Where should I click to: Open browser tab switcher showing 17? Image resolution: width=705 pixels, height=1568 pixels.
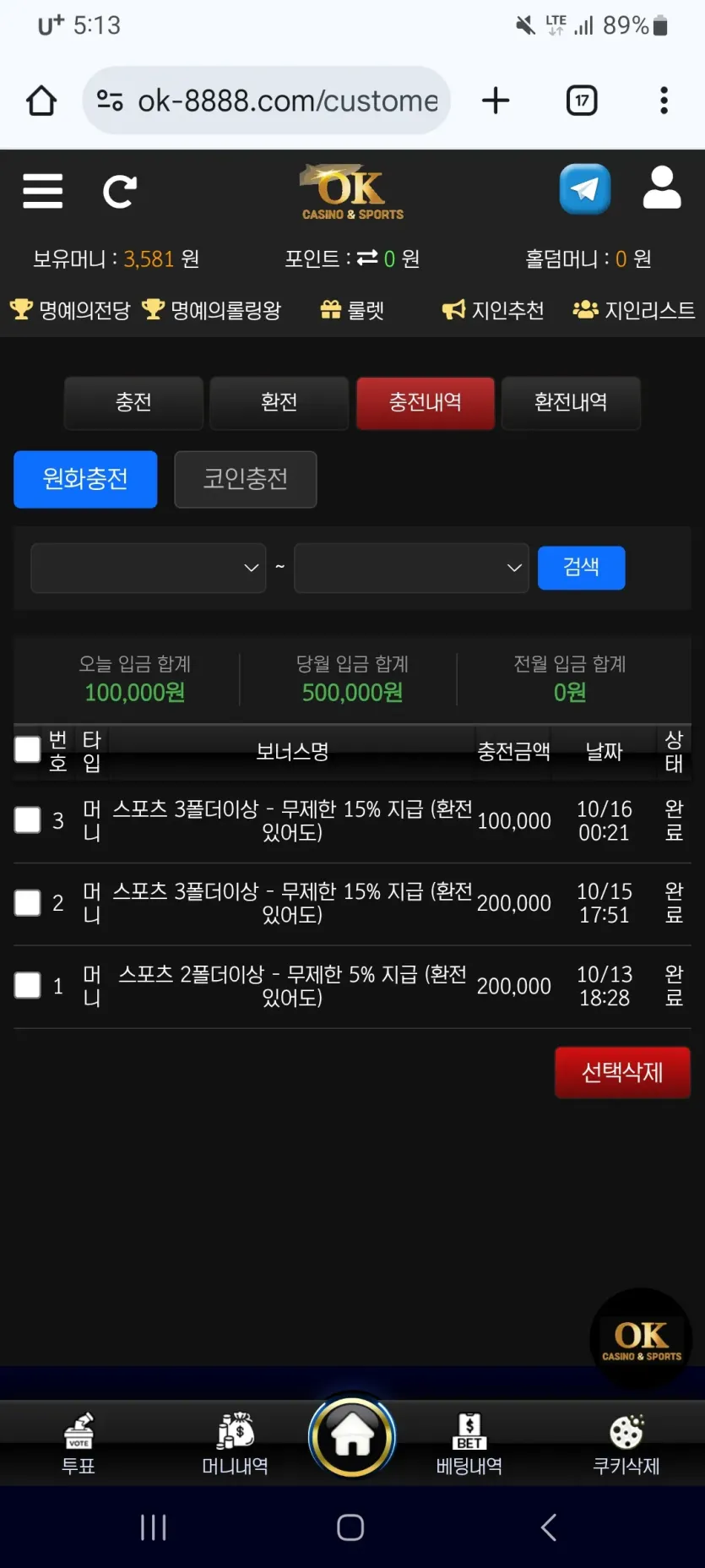582,101
